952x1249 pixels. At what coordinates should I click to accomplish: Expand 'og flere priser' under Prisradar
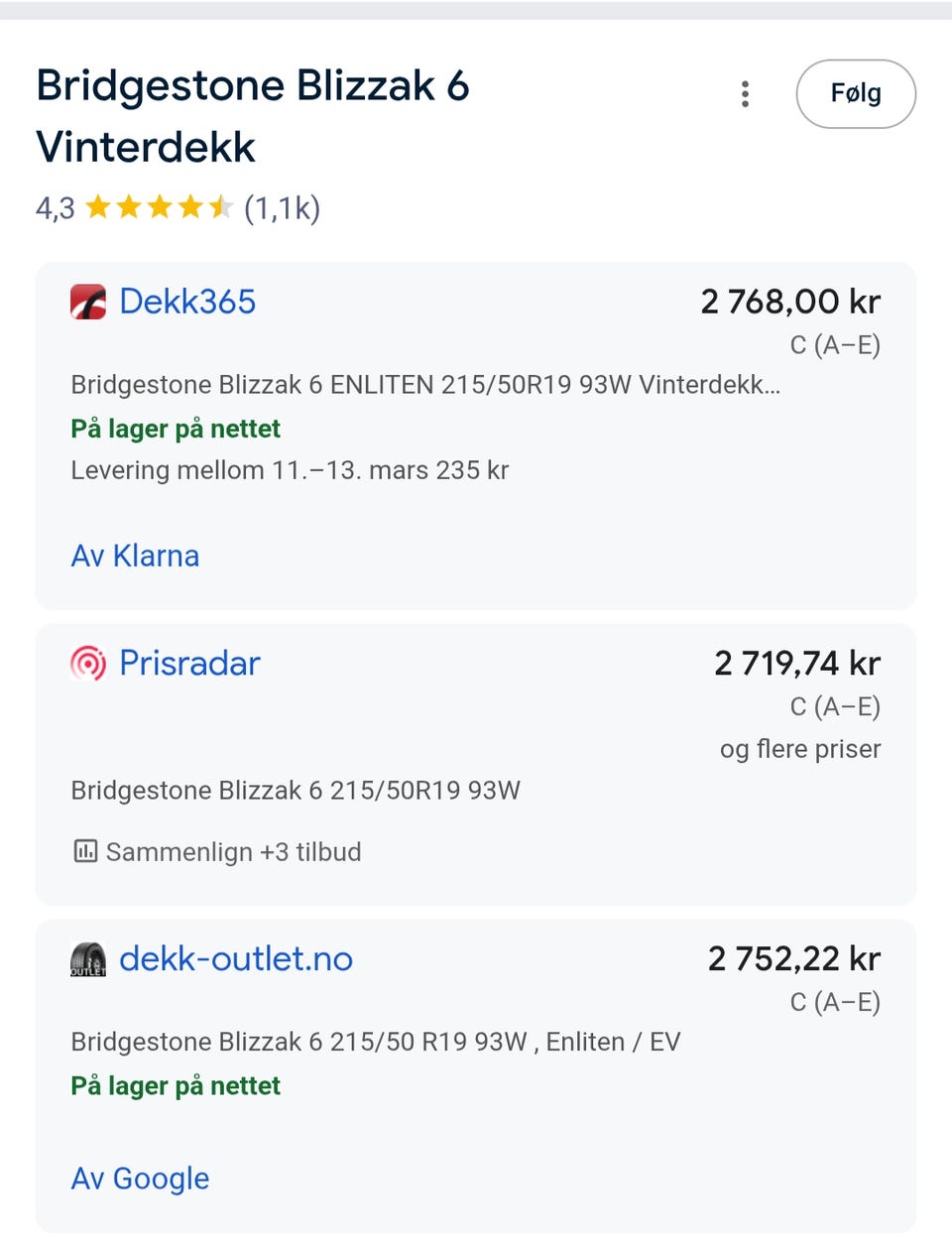pyautogui.click(x=799, y=749)
